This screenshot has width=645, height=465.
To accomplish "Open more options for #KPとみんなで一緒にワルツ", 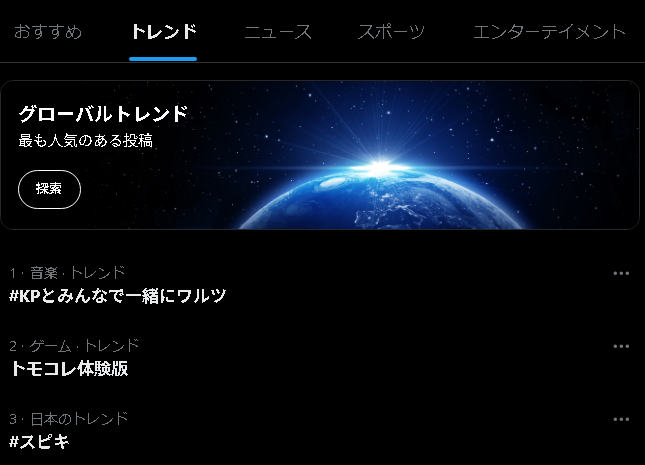I will (x=621, y=273).
